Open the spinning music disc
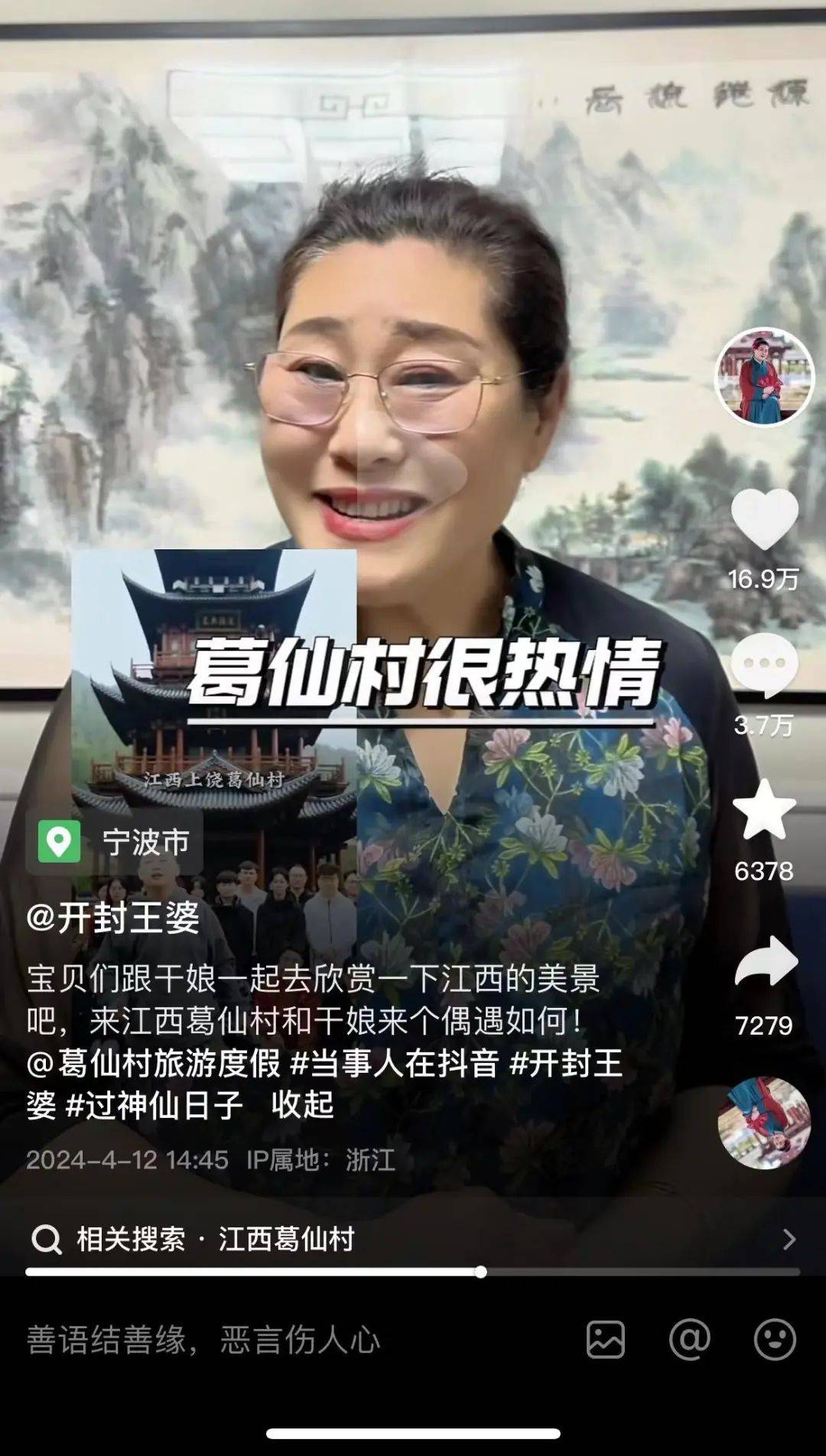 [764, 1123]
